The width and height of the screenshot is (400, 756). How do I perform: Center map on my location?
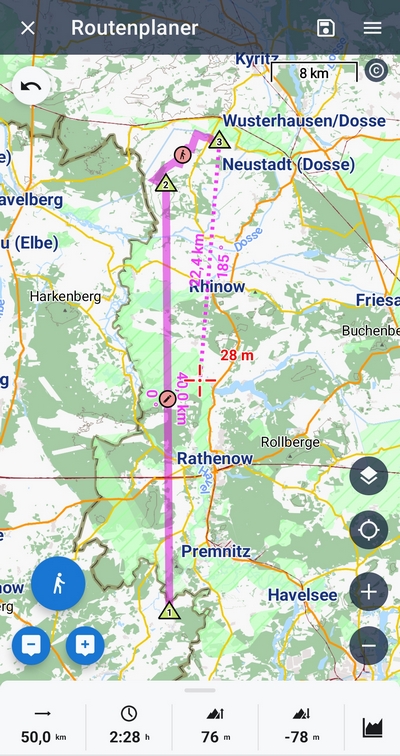369,530
